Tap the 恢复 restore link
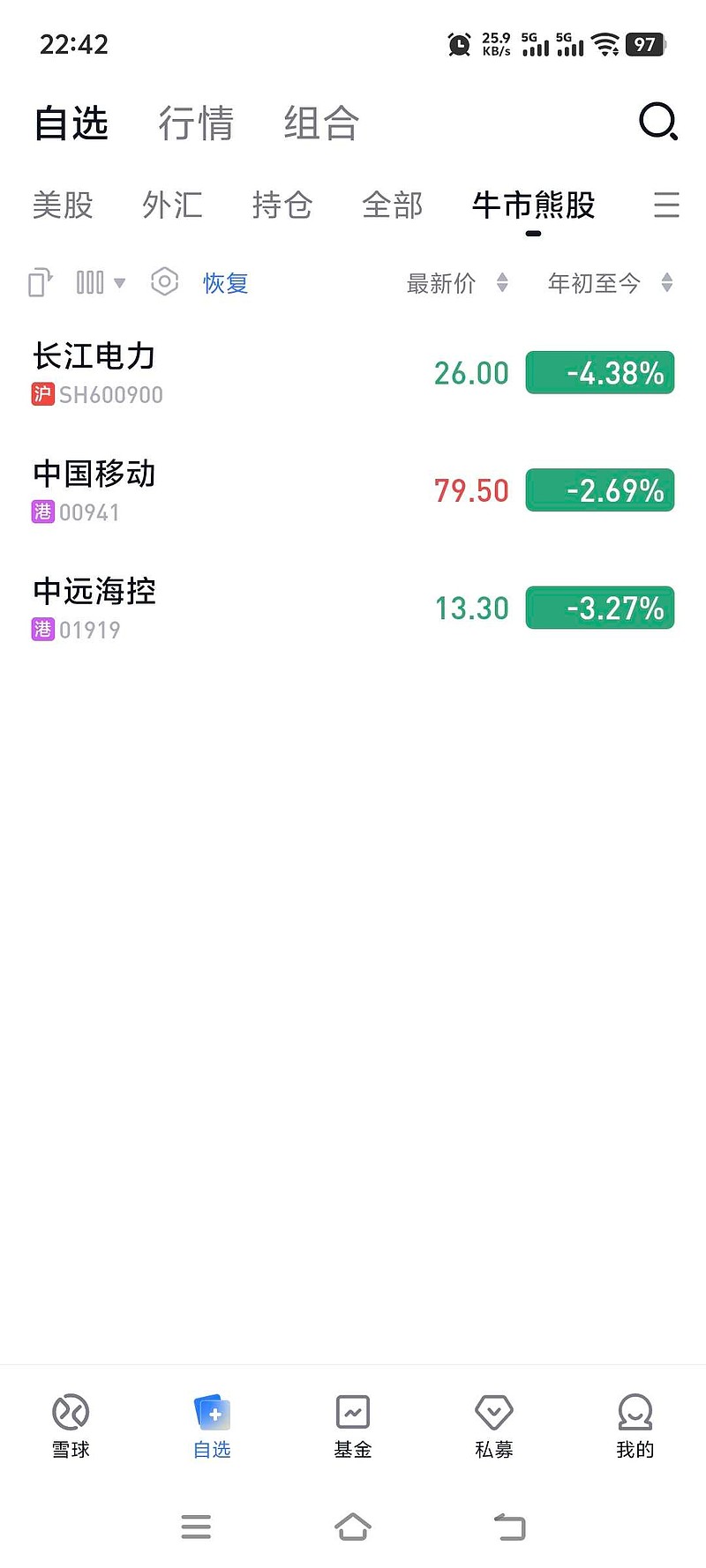706x1568 pixels. point(227,282)
